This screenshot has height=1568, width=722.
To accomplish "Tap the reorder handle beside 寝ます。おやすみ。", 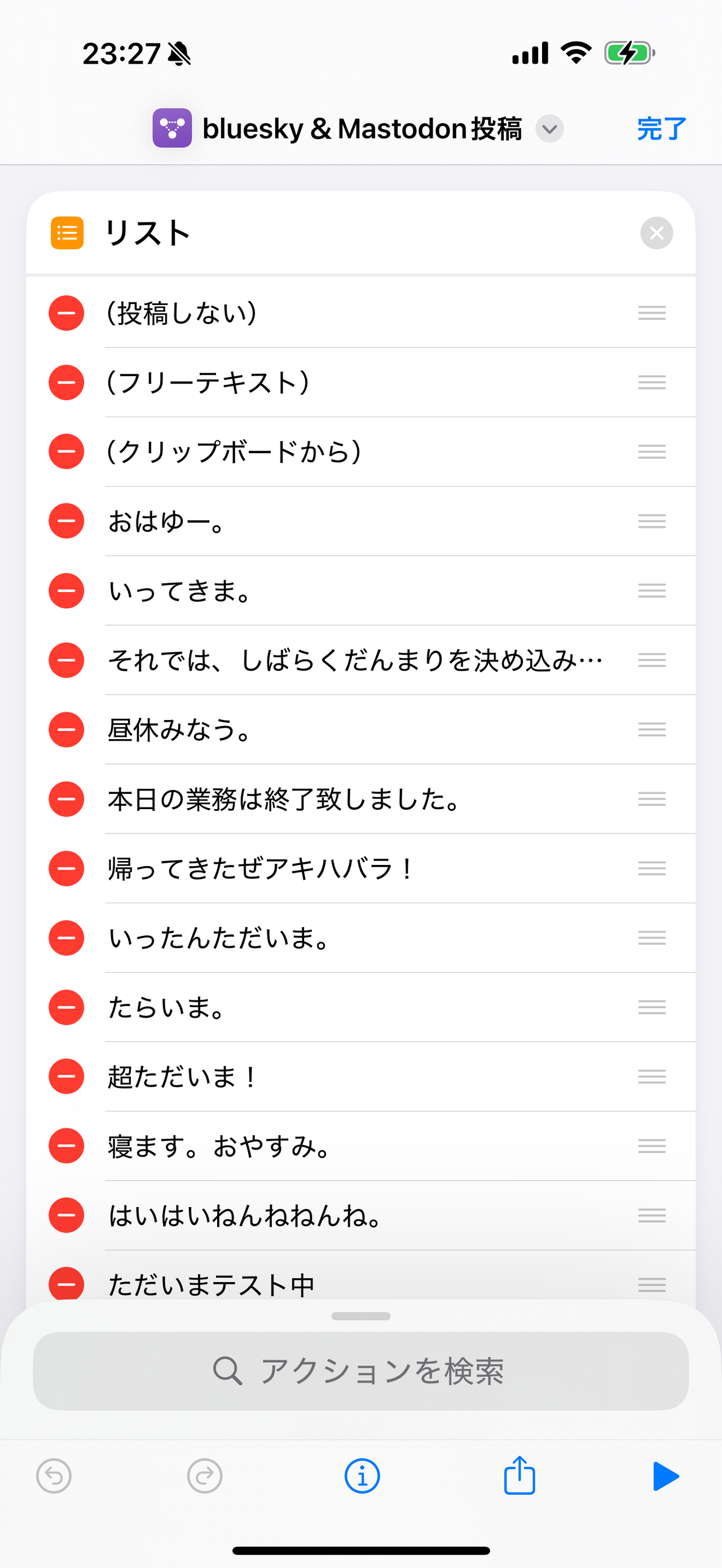I will click(651, 1146).
